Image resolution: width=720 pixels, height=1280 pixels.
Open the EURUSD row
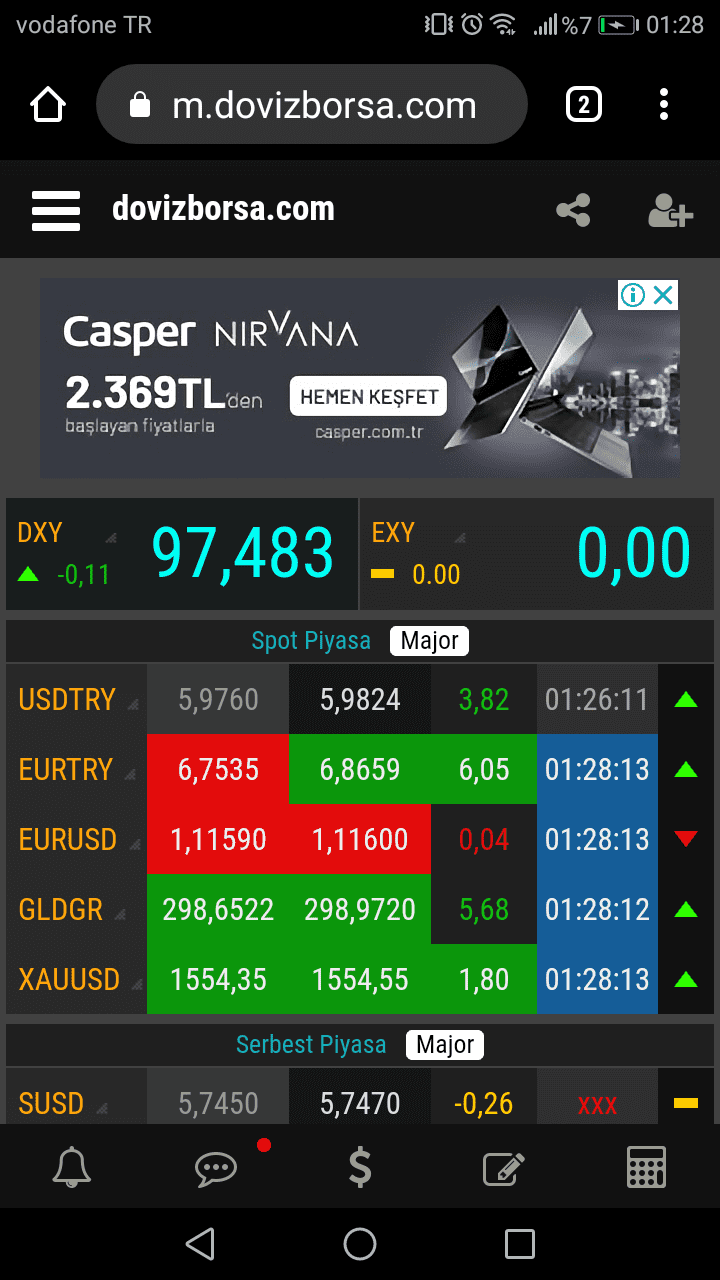360,839
